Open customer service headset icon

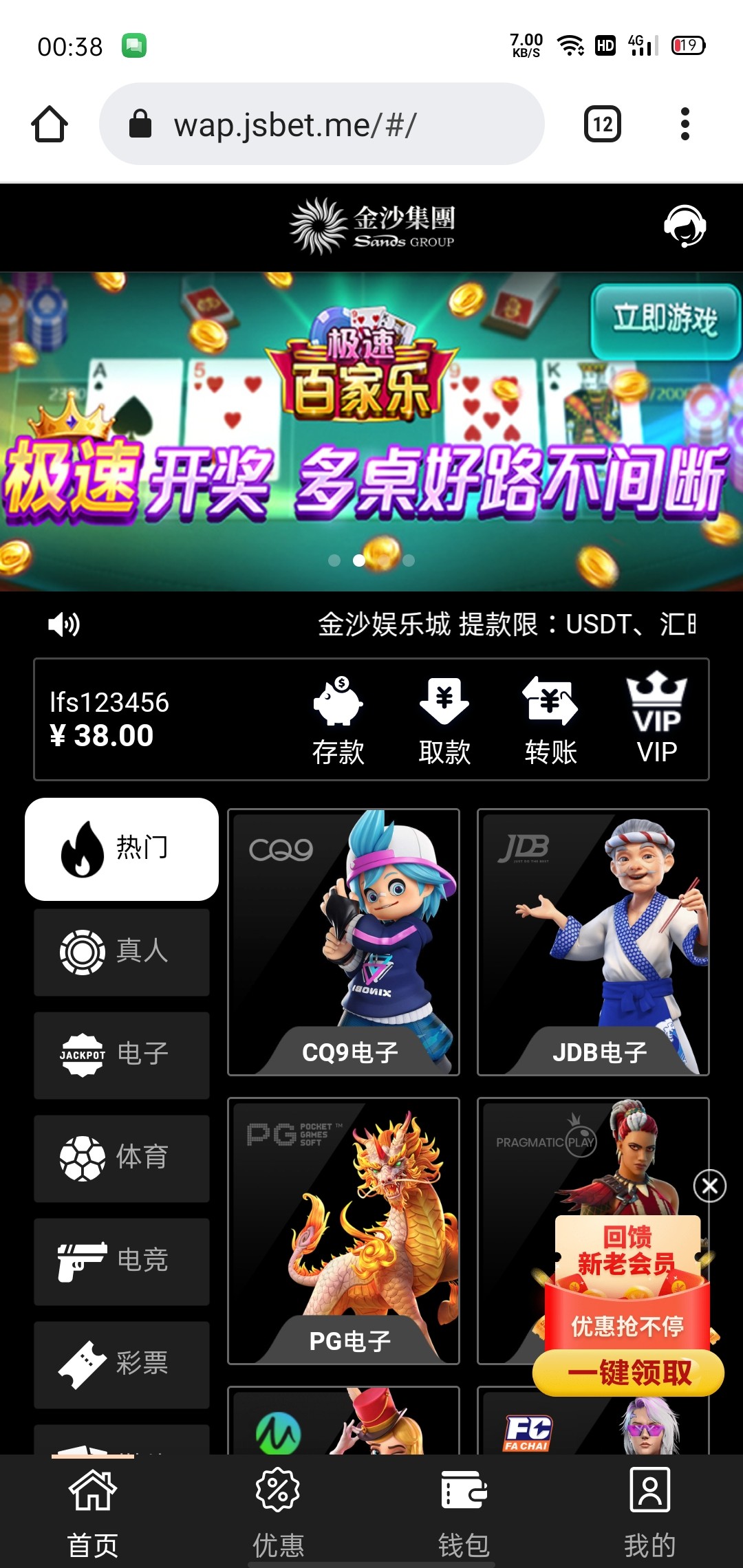coord(685,226)
